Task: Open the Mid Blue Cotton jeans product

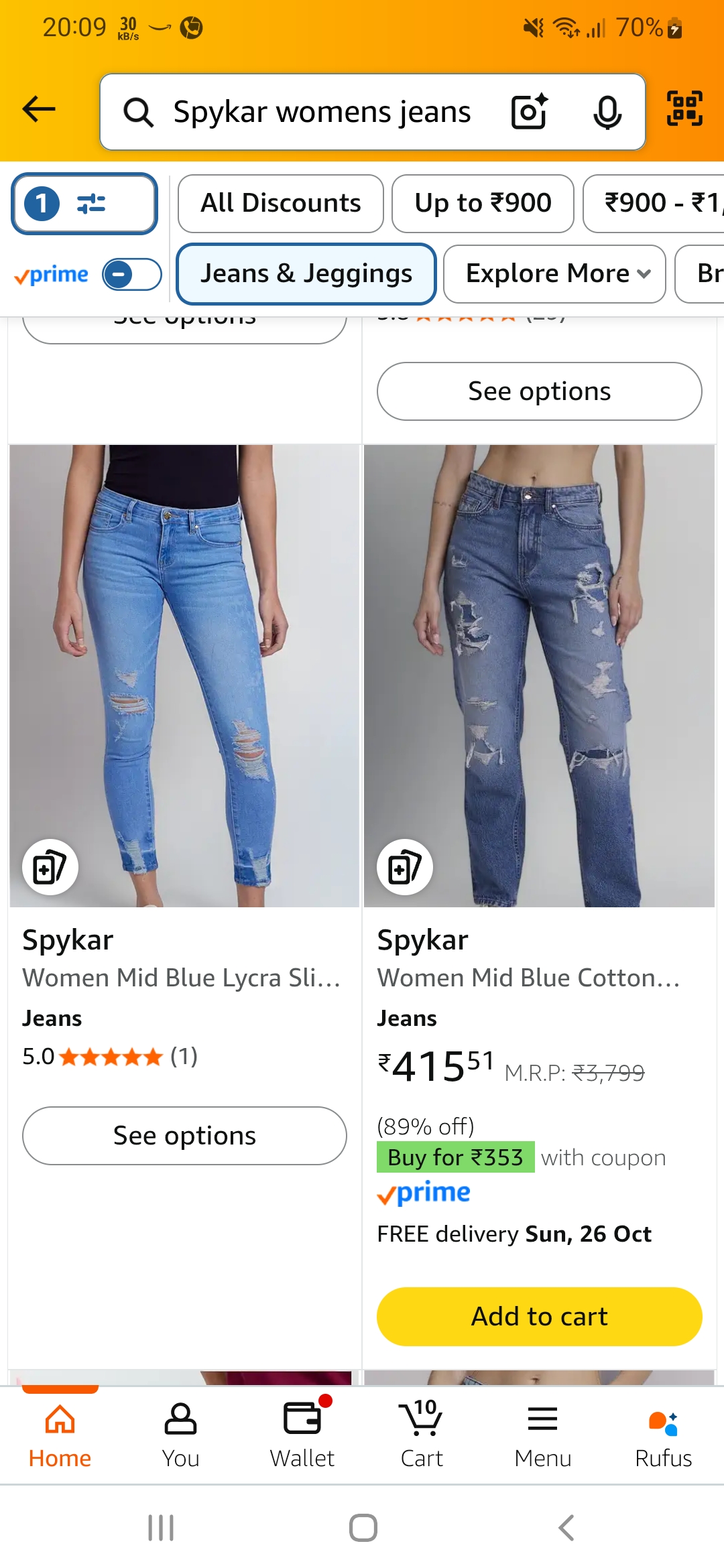Action: click(539, 675)
